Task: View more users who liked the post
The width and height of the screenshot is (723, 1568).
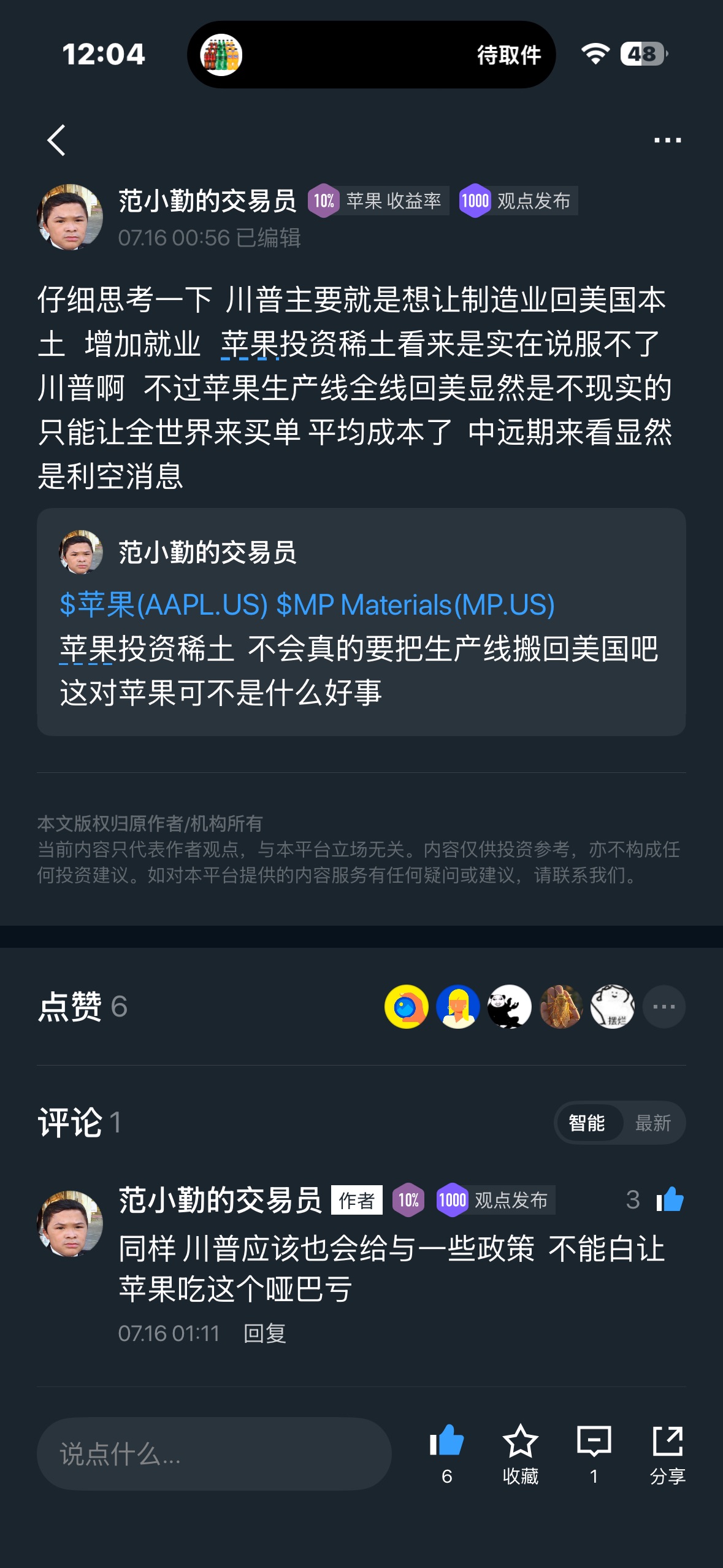Action: tap(664, 1007)
